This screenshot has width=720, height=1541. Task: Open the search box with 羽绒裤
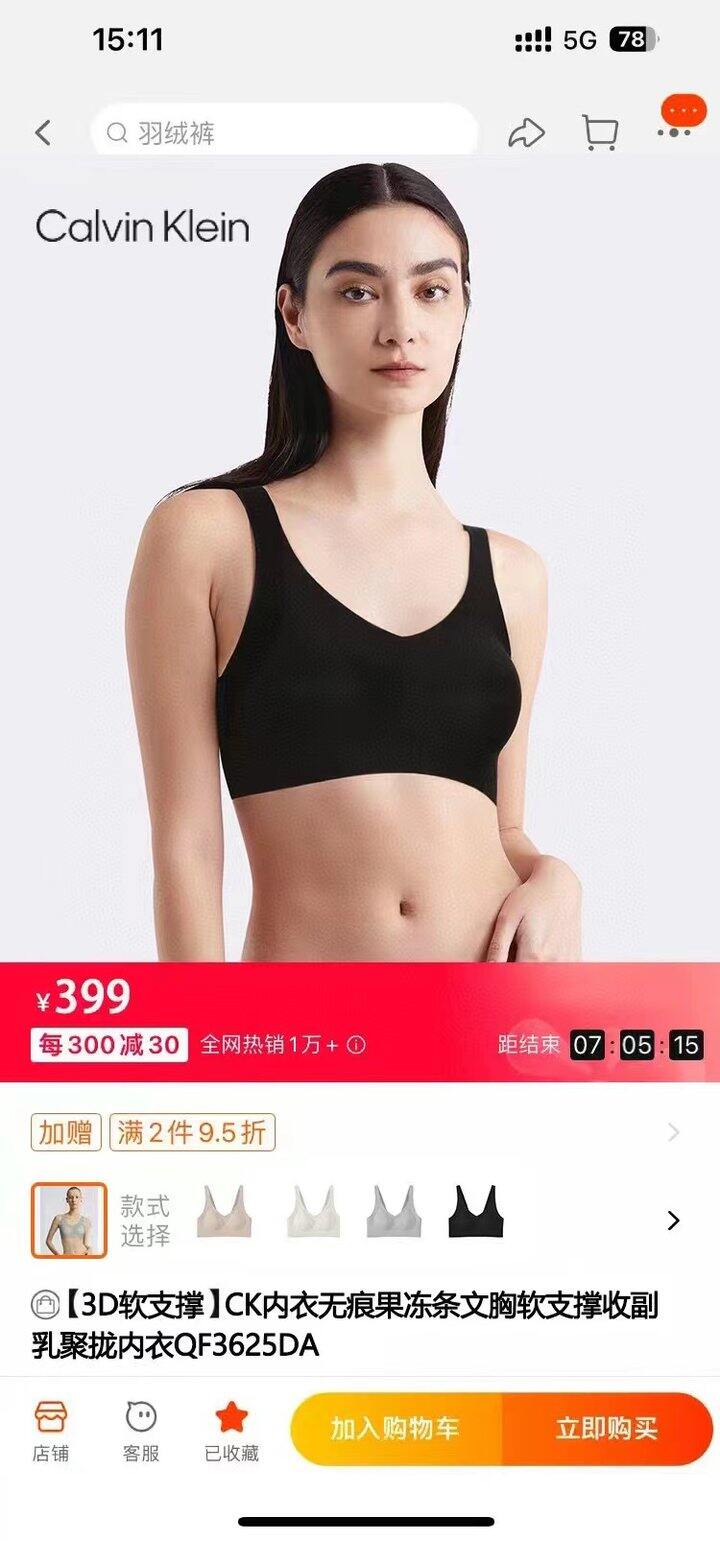click(285, 133)
